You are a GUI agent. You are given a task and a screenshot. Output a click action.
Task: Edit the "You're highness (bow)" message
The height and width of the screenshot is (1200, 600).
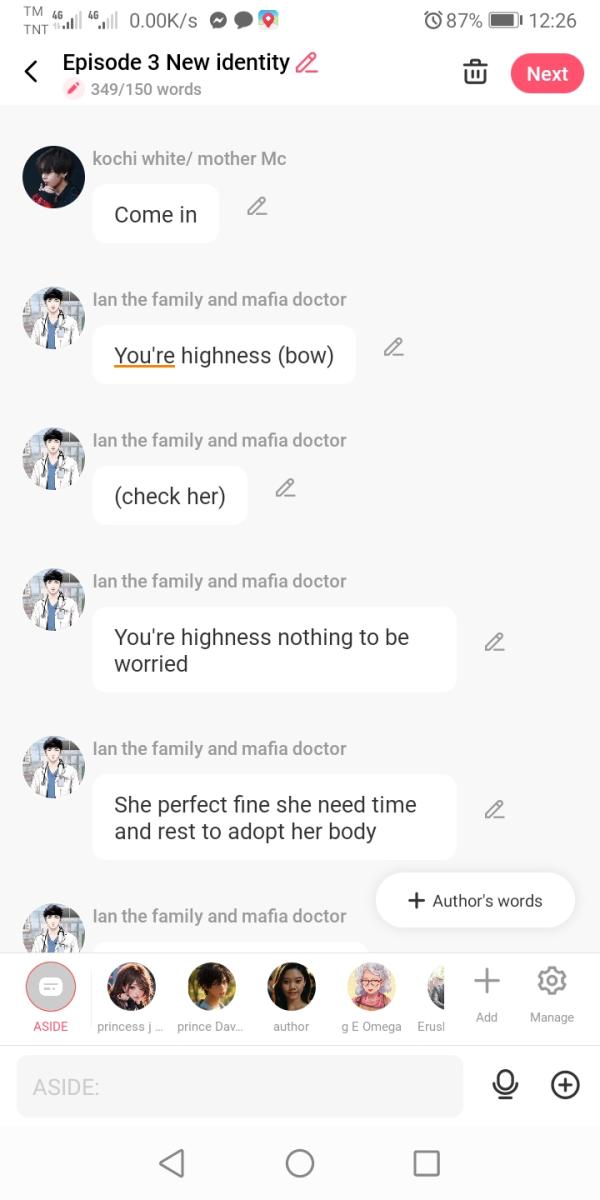(x=394, y=348)
